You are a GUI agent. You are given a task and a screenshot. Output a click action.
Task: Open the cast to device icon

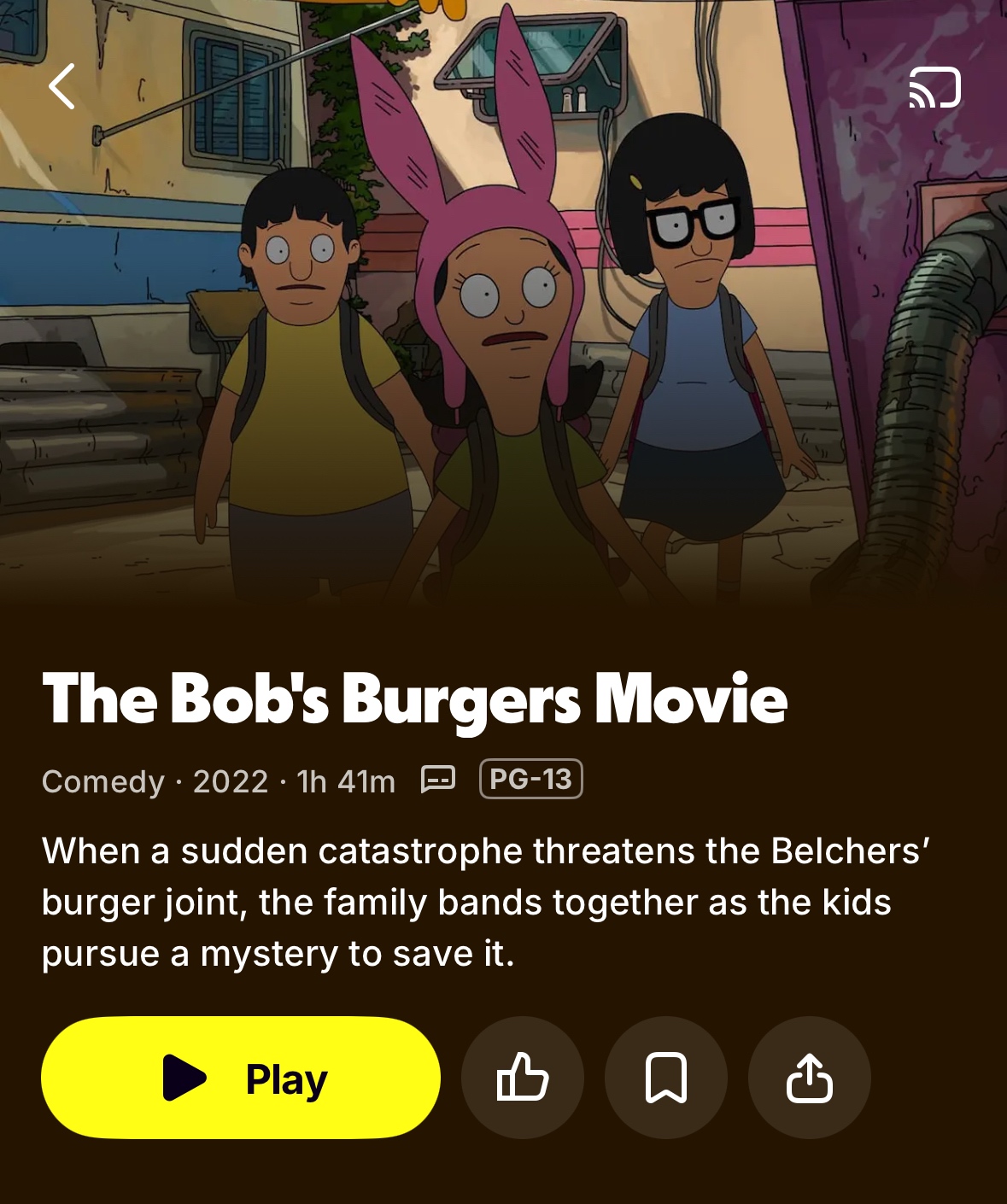[x=934, y=87]
